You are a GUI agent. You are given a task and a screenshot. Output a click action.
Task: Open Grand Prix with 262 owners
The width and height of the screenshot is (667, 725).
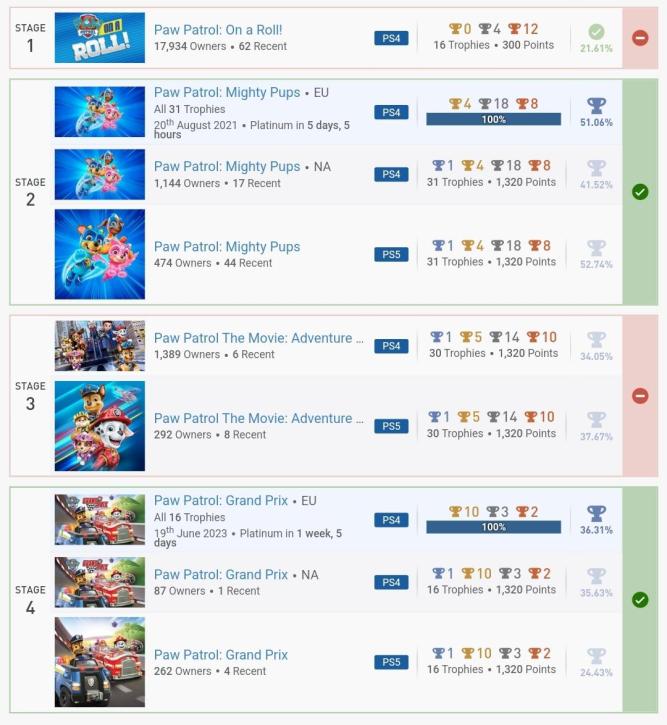tap(220, 655)
